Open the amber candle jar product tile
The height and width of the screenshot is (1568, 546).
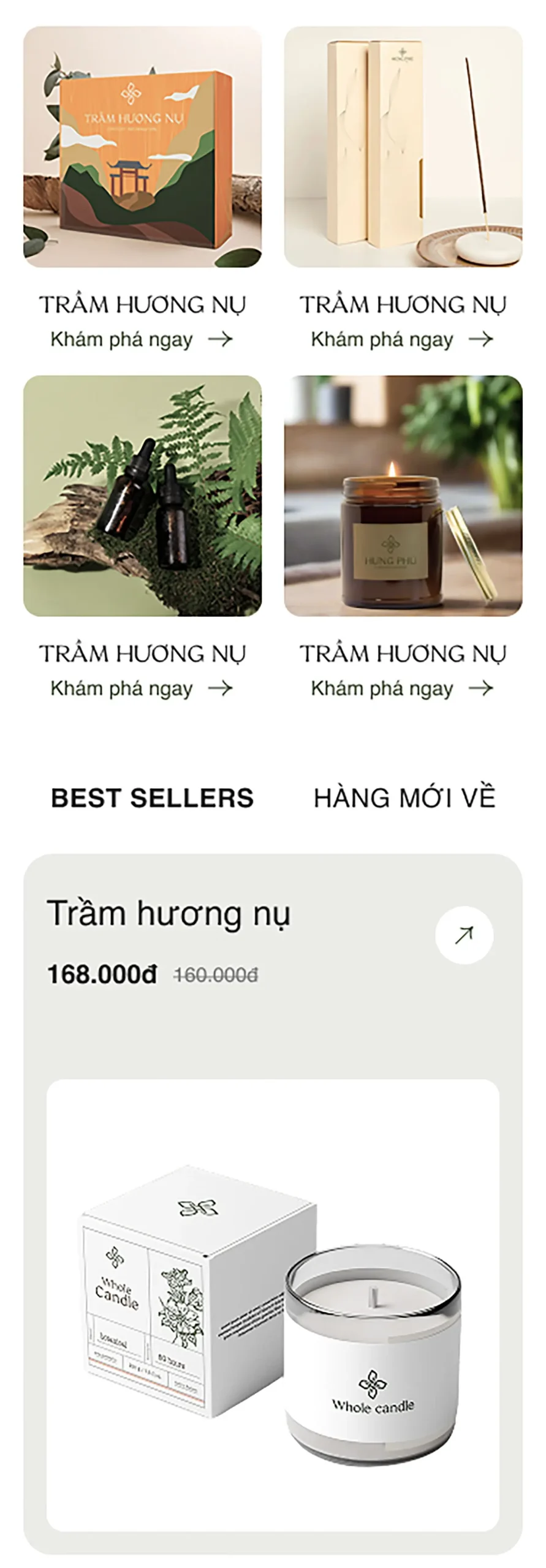(403, 496)
